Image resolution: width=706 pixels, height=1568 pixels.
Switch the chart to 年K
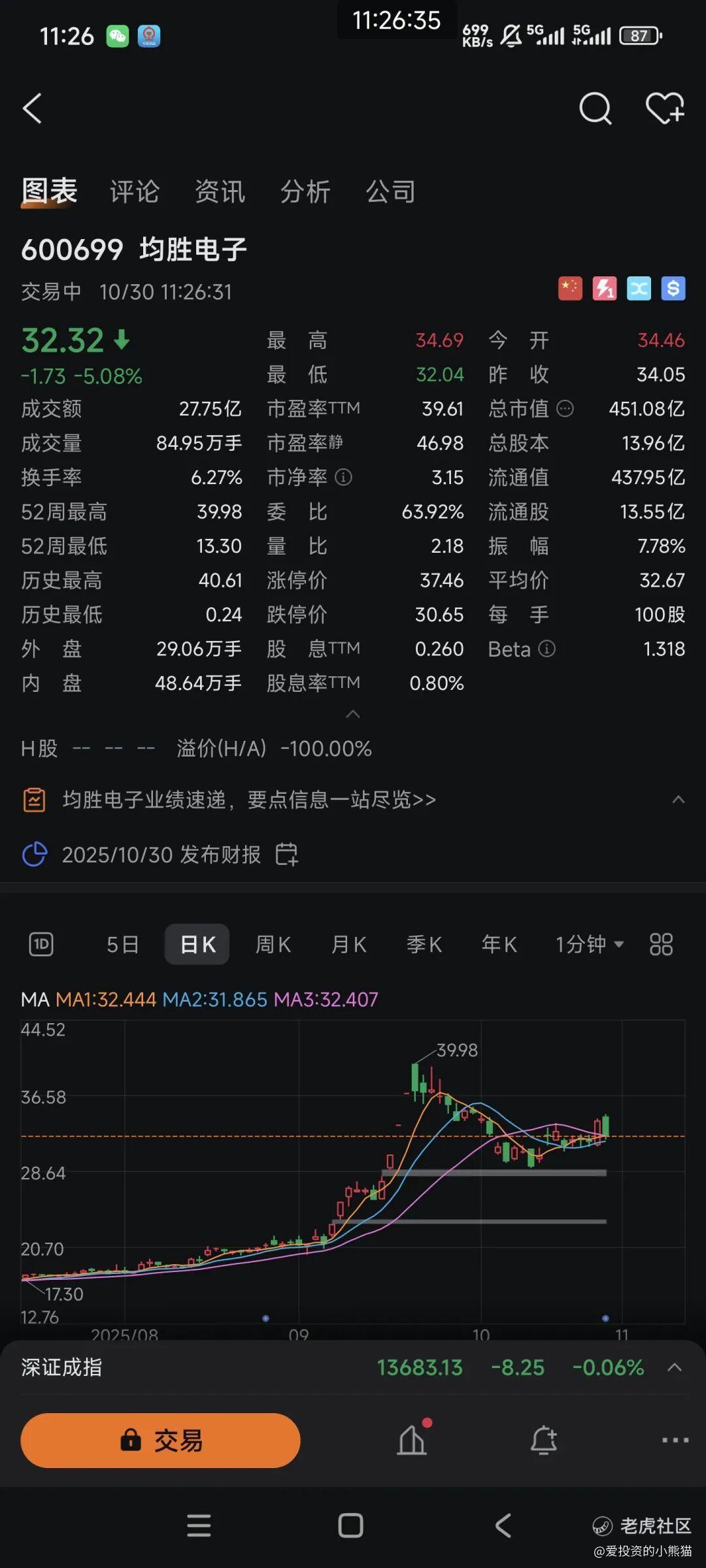pyautogui.click(x=499, y=944)
